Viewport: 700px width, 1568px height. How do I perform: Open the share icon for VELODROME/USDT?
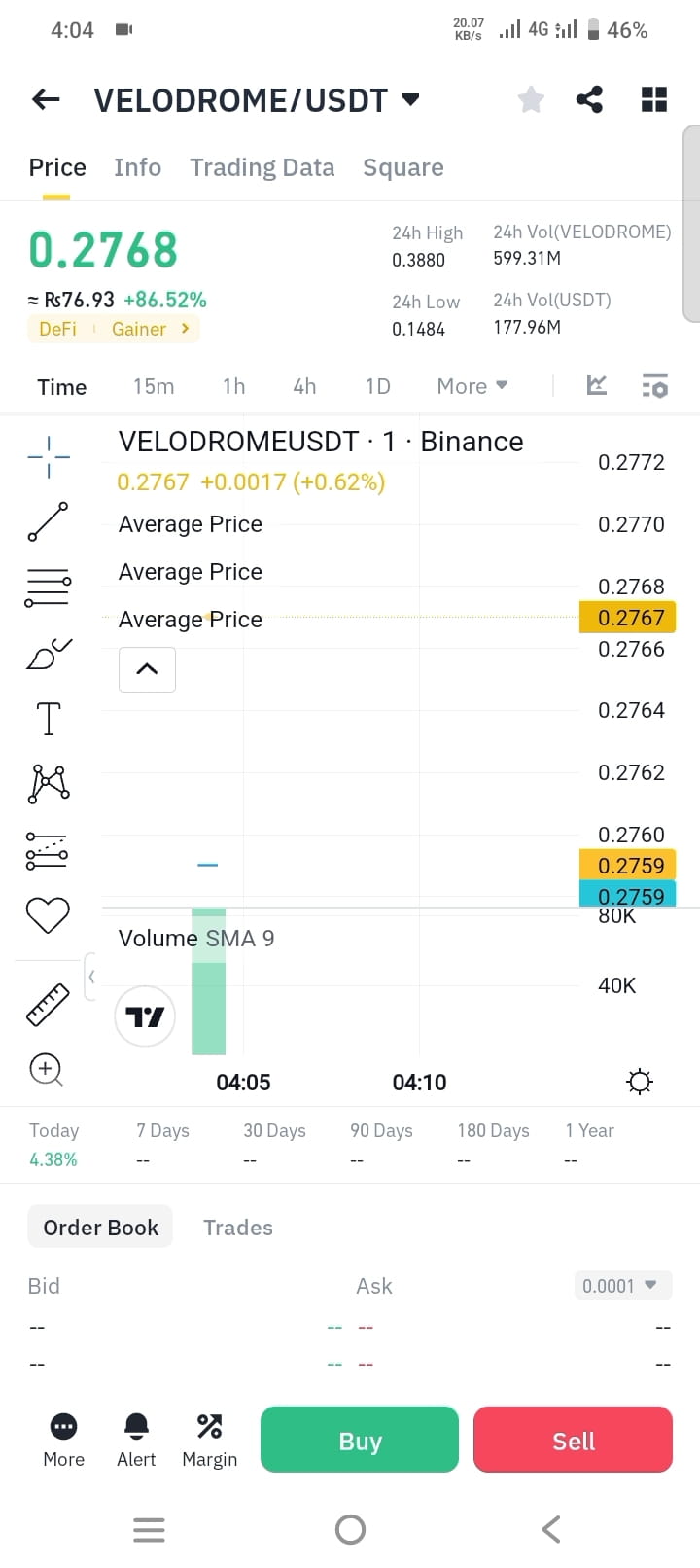click(589, 98)
